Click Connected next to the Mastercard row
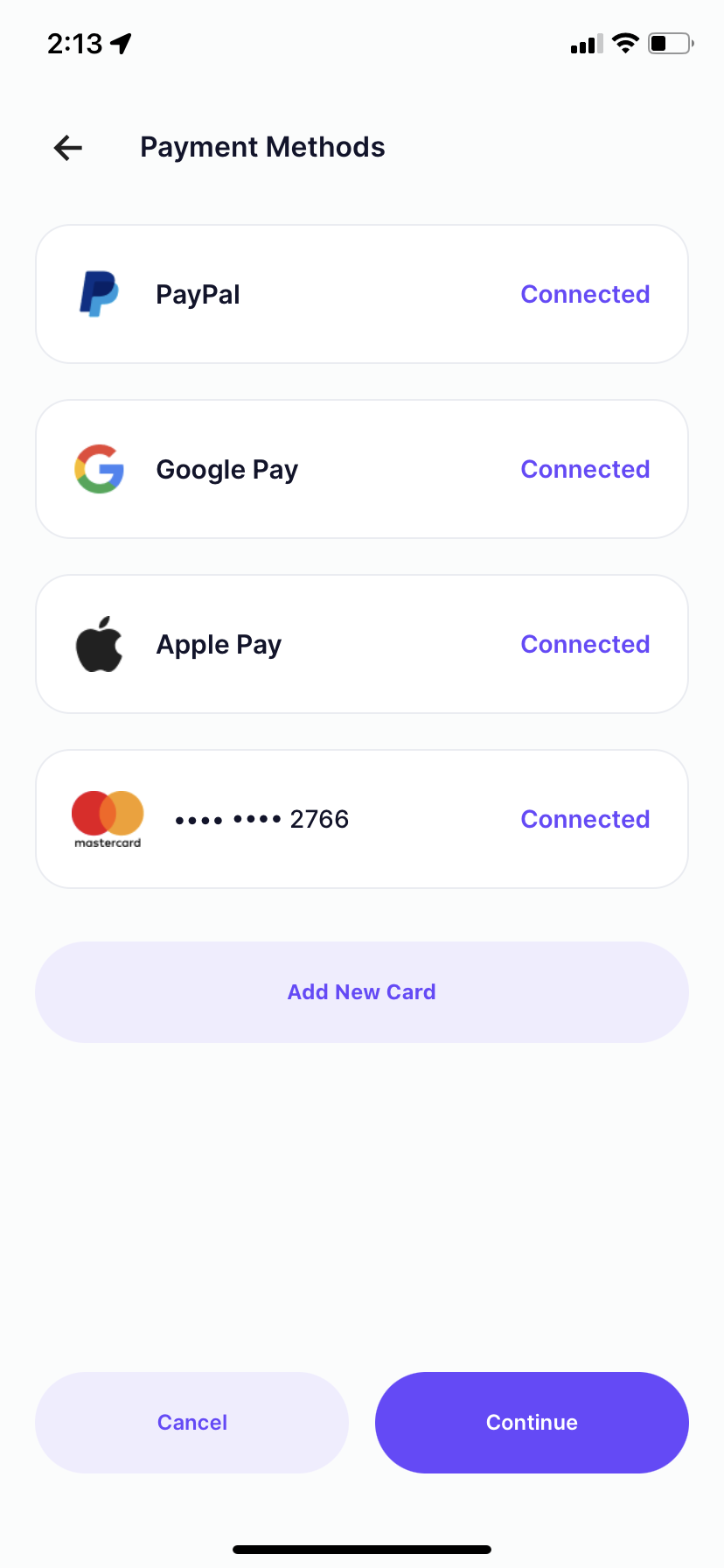This screenshot has height=1568, width=724. tap(585, 819)
